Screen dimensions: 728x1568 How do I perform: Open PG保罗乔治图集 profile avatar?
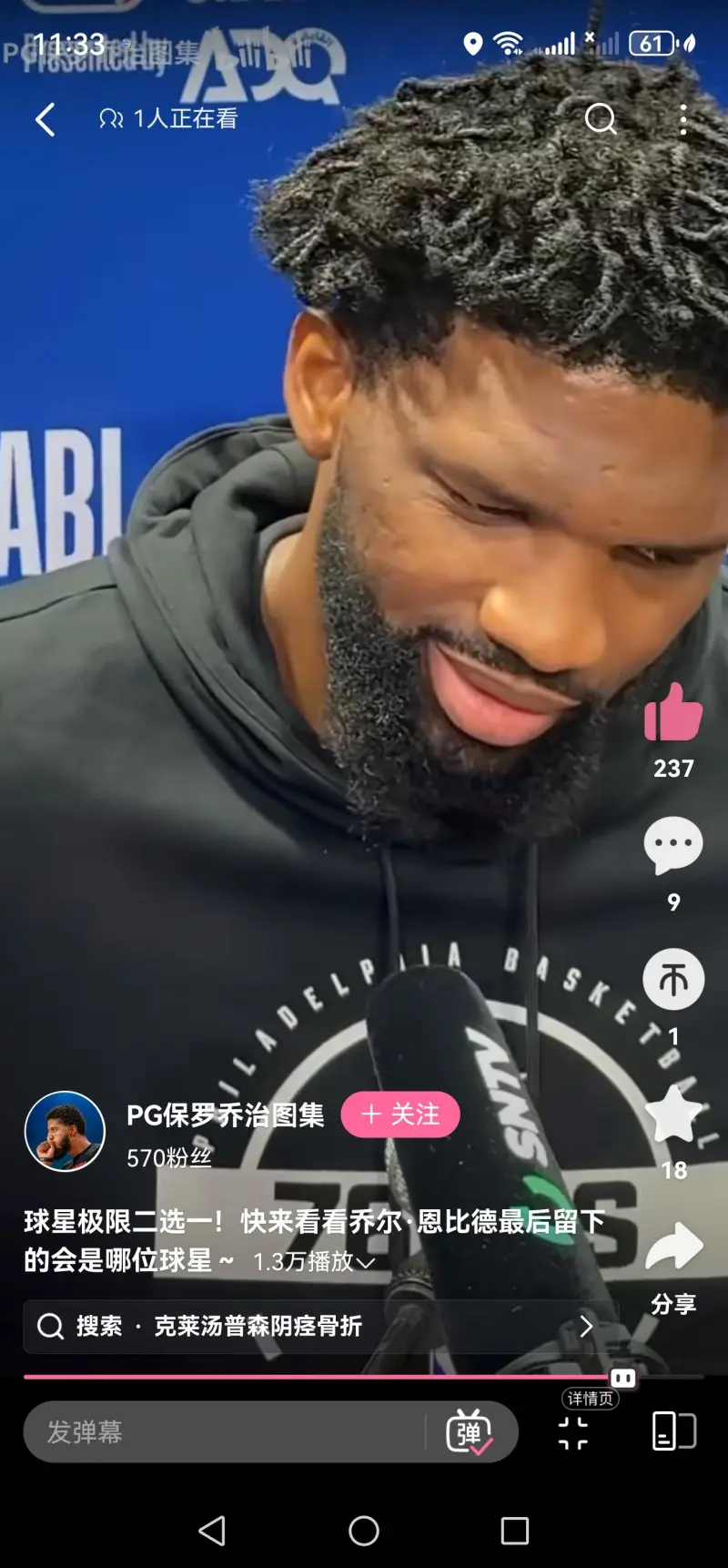pyautogui.click(x=65, y=1131)
